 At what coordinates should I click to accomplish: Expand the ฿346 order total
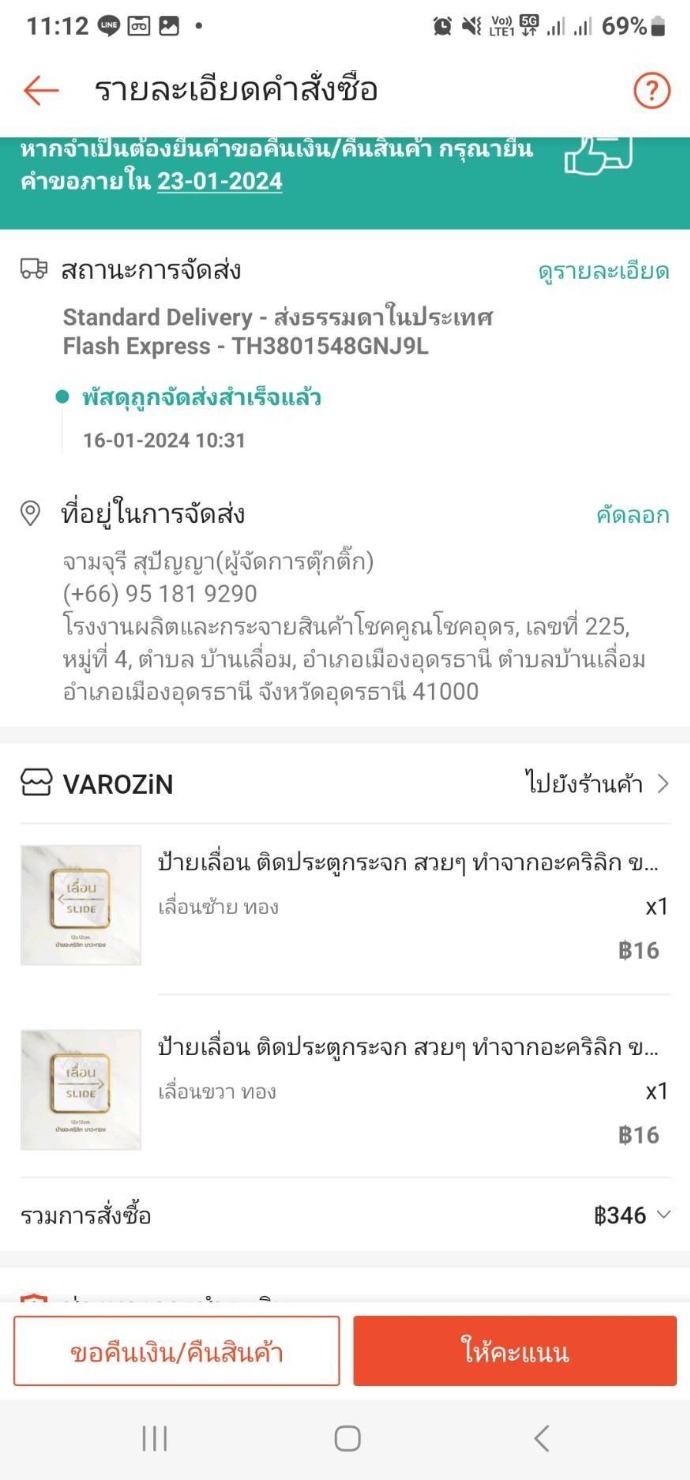tap(632, 1216)
